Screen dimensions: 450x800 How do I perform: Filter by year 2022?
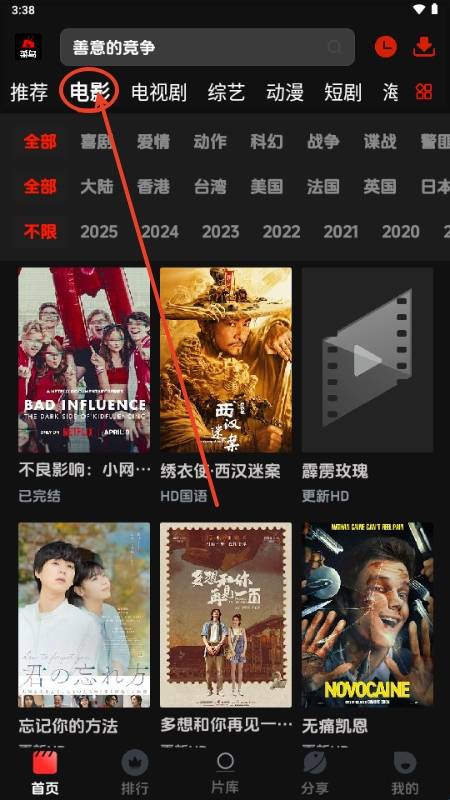[x=281, y=232]
